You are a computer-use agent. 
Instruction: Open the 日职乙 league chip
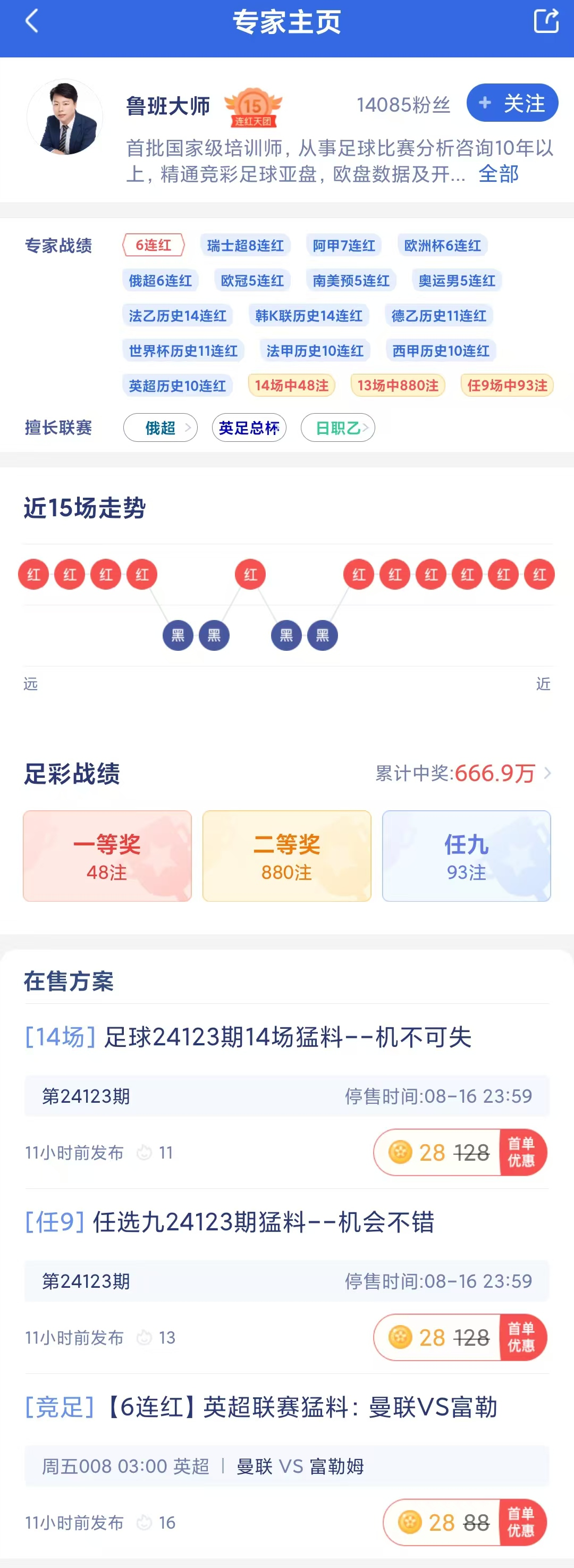tap(339, 428)
